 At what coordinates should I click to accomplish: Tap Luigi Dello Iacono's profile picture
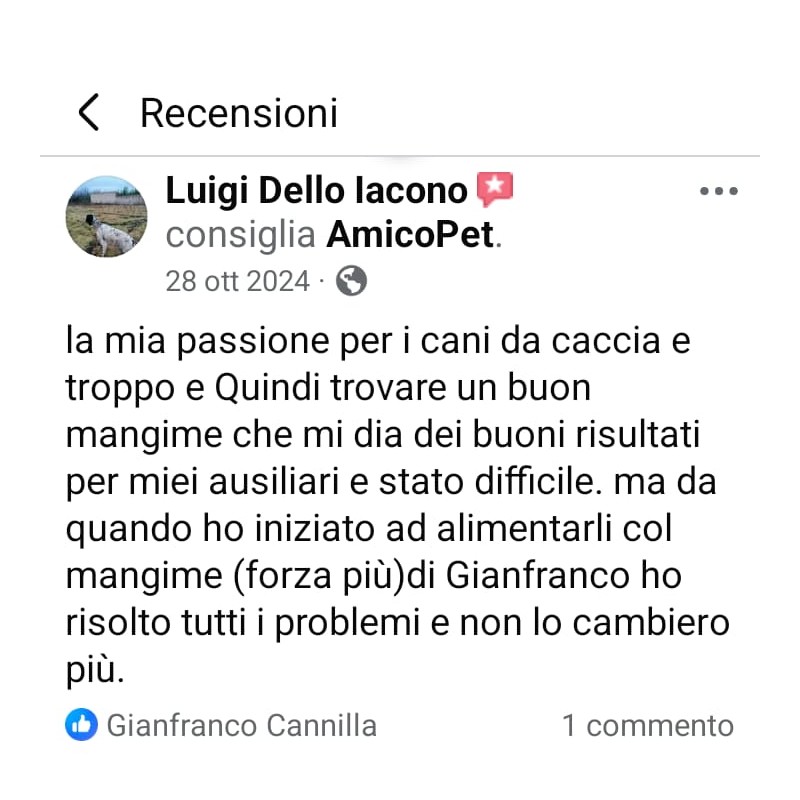pos(106,217)
